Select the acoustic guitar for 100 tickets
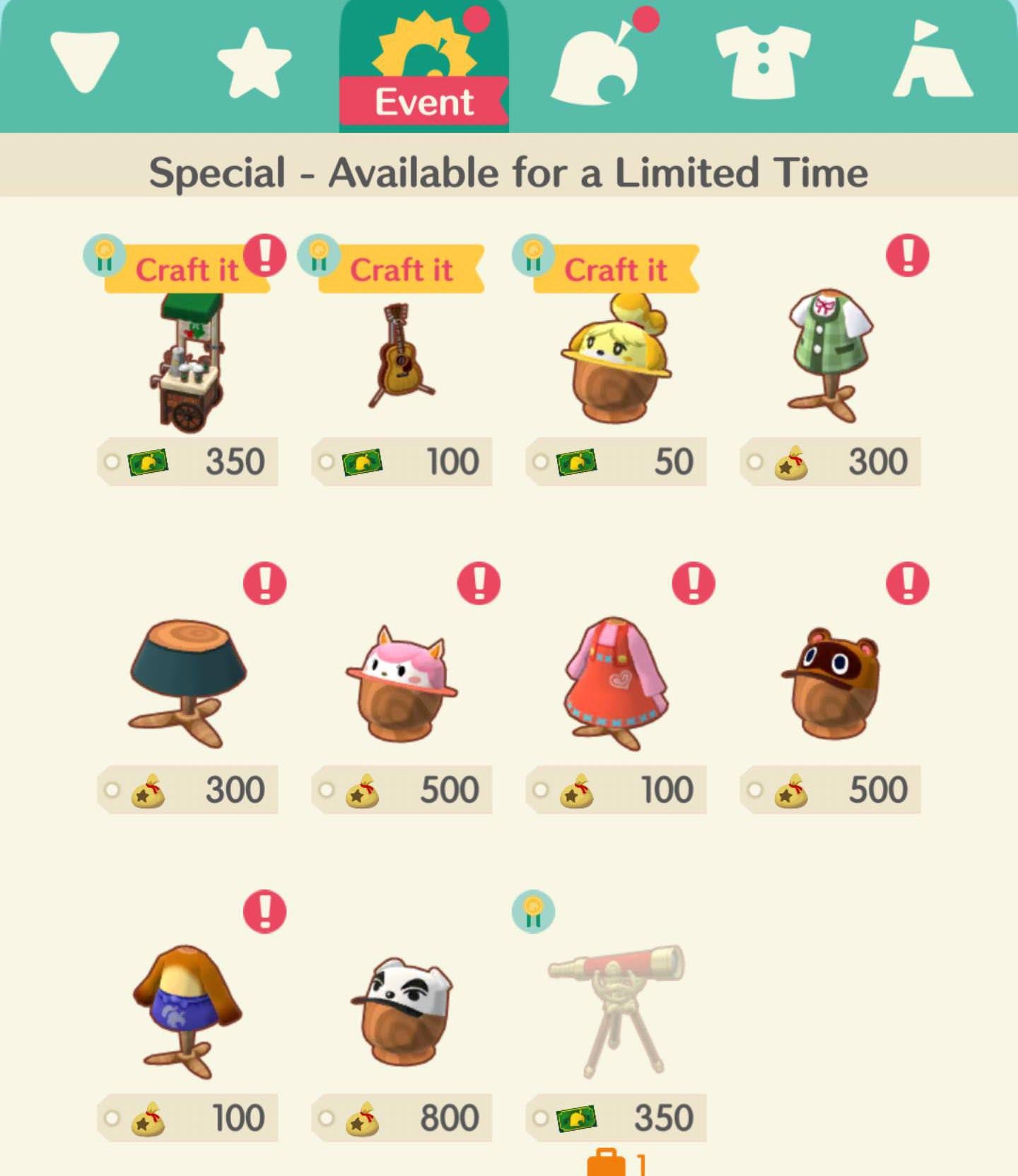The height and width of the screenshot is (1176, 1018). coord(402,357)
